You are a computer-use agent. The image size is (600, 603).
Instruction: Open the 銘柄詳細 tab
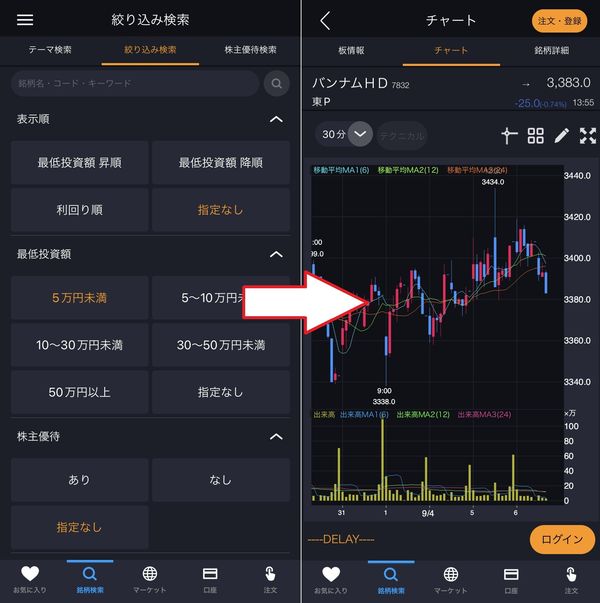click(552, 50)
